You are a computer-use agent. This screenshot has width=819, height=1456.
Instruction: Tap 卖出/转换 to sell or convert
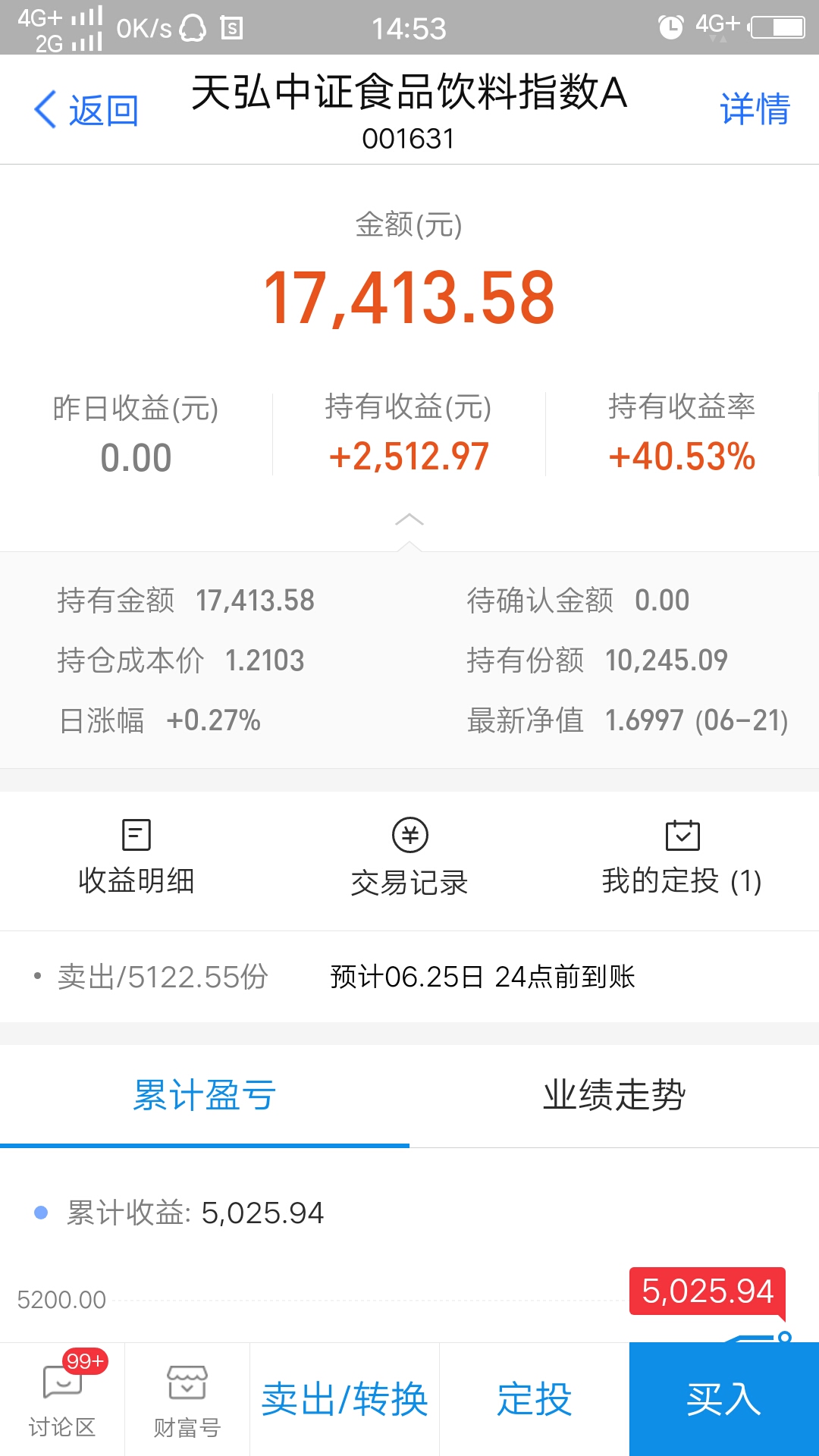[345, 1399]
